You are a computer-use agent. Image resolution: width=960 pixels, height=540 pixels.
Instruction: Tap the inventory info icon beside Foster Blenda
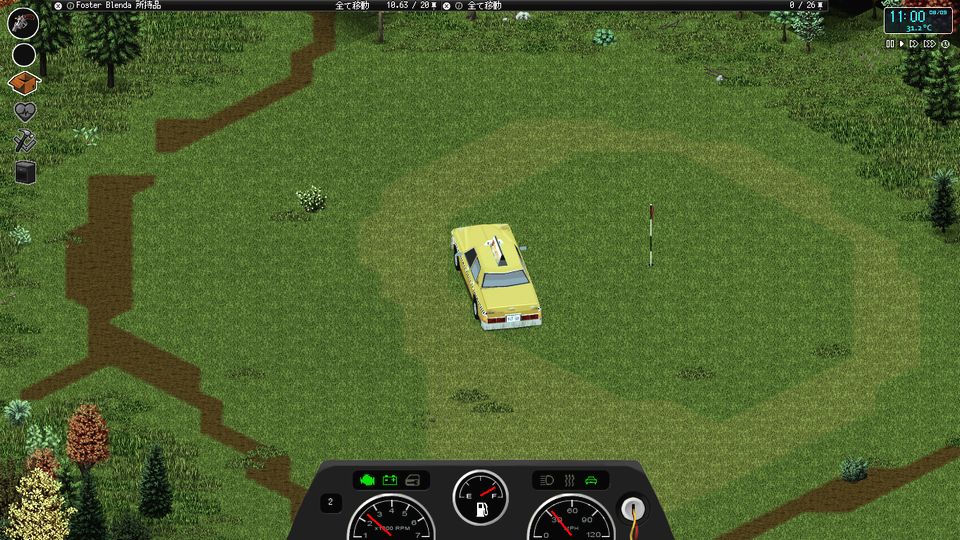pos(70,5)
